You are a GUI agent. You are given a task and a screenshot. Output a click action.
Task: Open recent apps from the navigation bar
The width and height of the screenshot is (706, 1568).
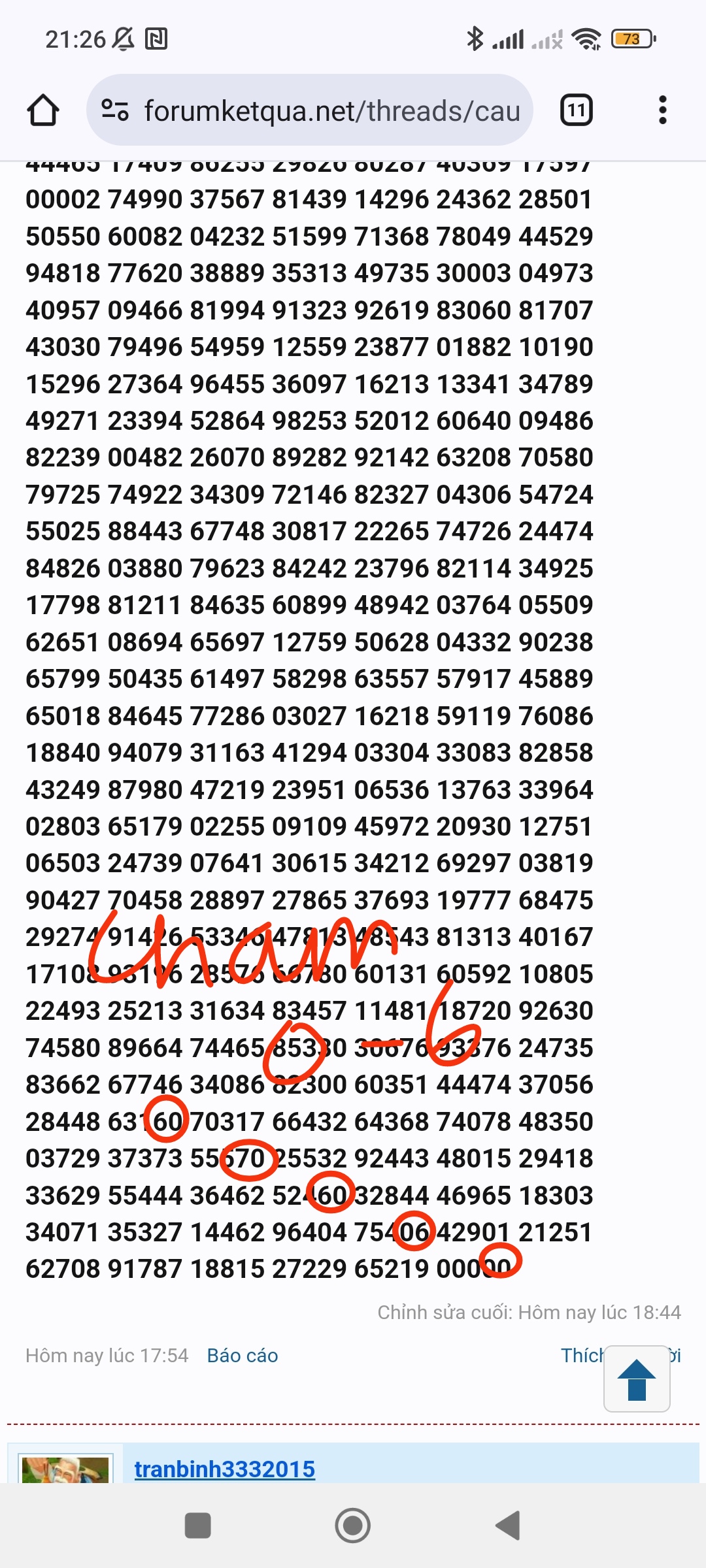197,1526
